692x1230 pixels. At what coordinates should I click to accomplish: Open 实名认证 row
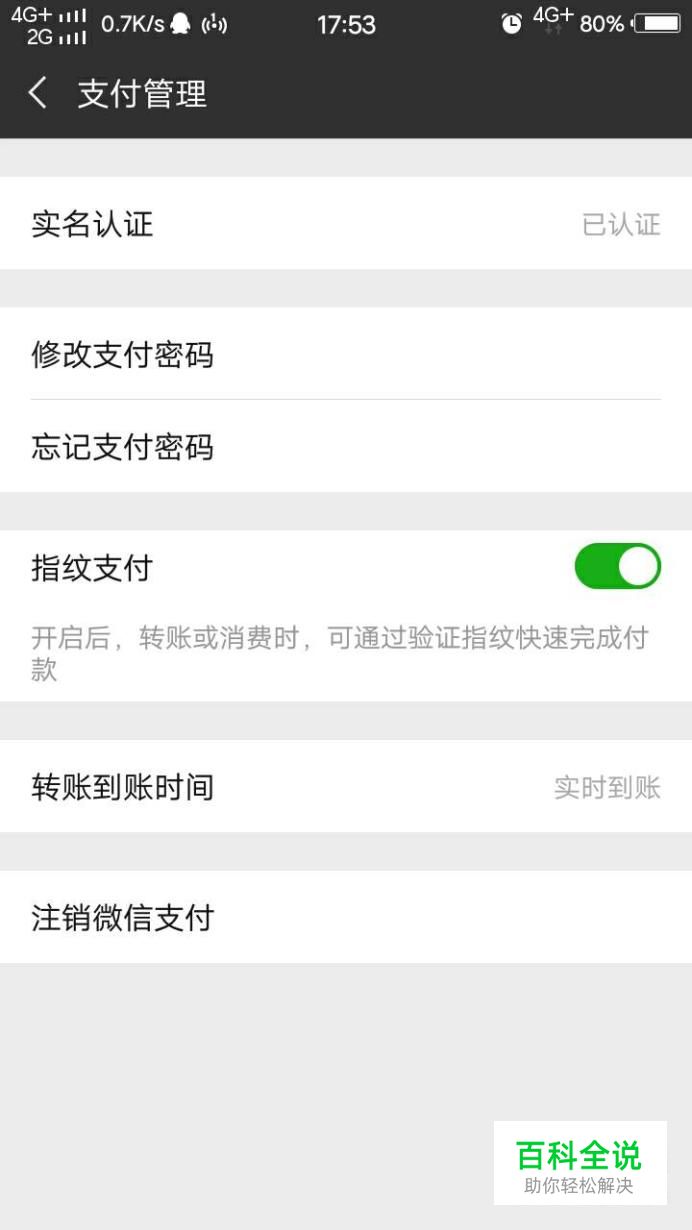[346, 223]
